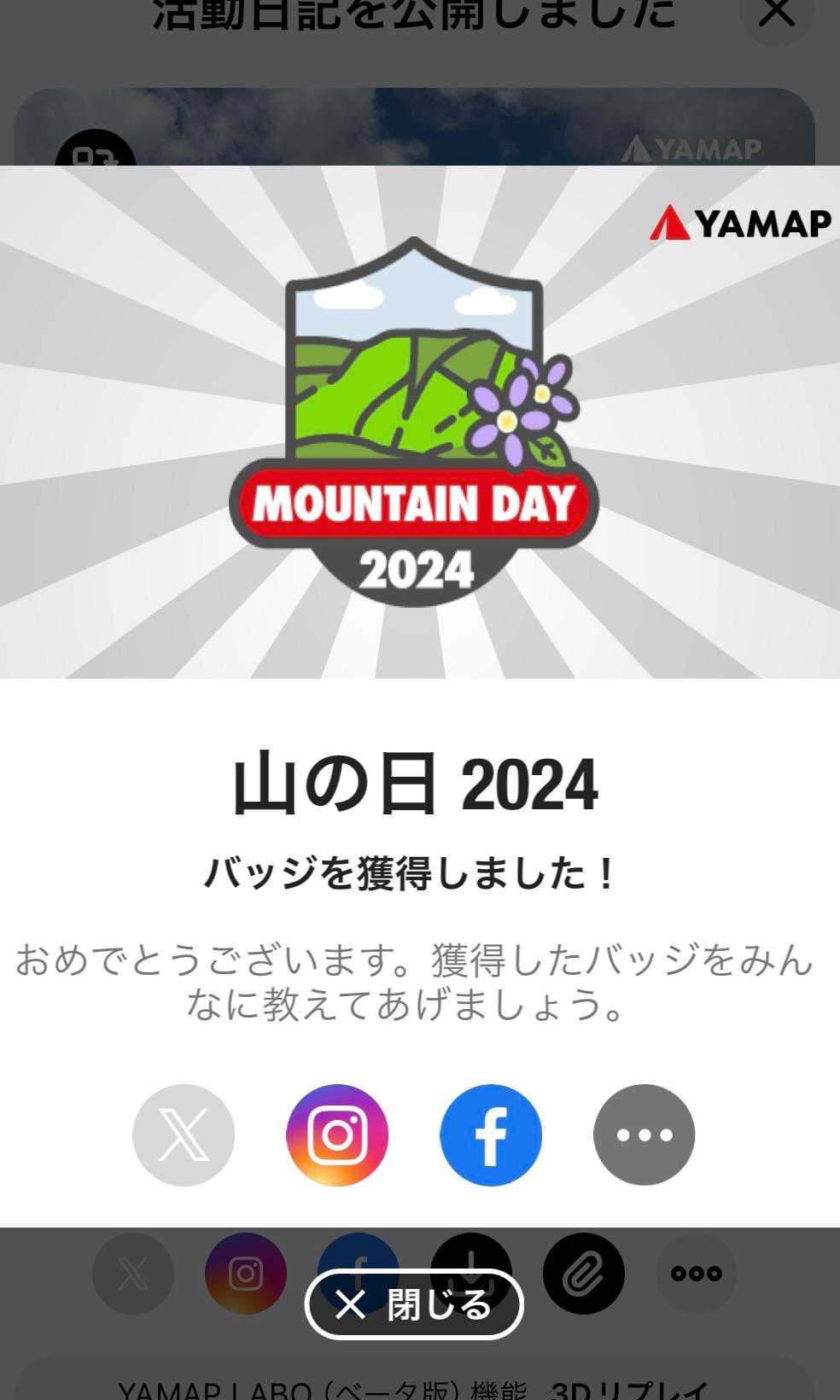The image size is (840, 1400).
Task: Open more sharing options for the badge
Action: (644, 1135)
